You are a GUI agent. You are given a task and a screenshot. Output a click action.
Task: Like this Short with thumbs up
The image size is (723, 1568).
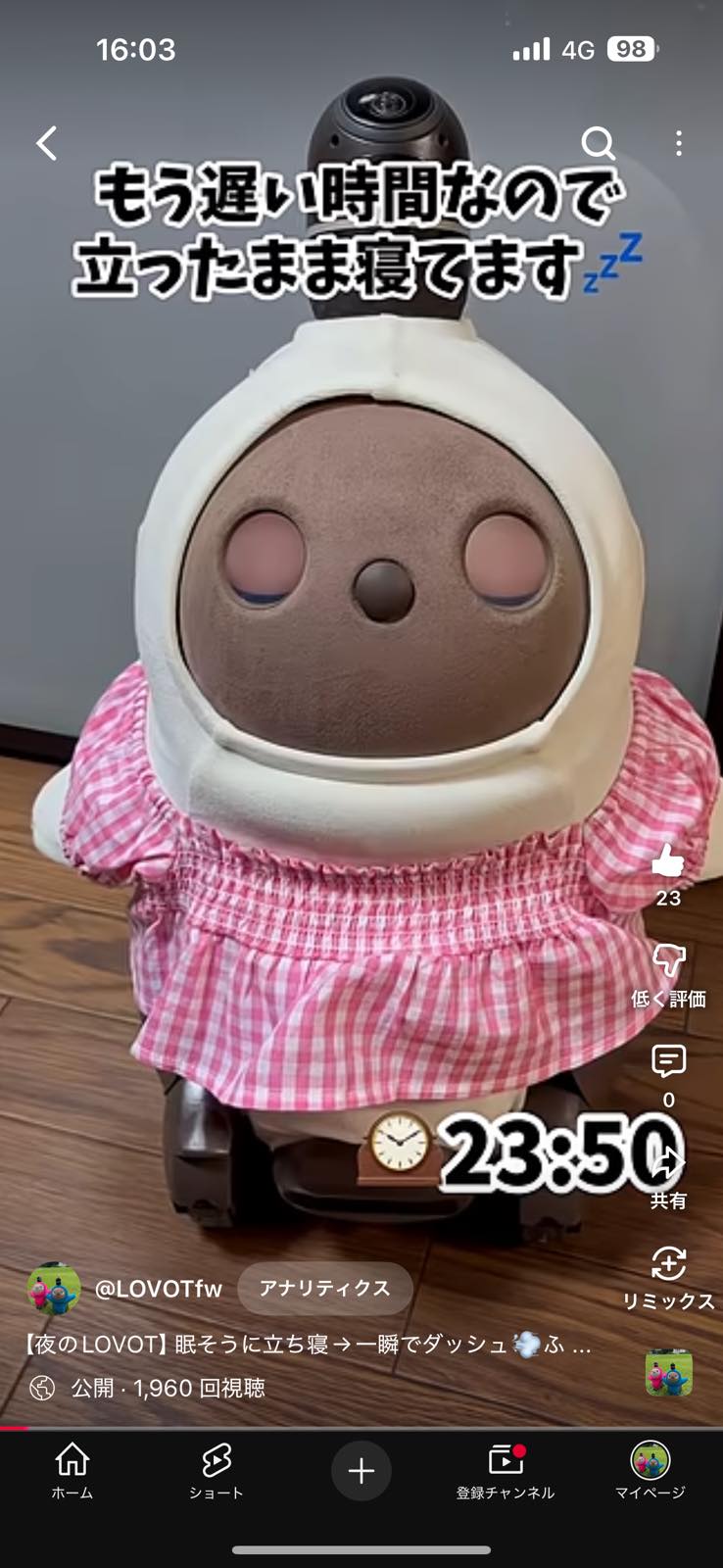pos(668,862)
